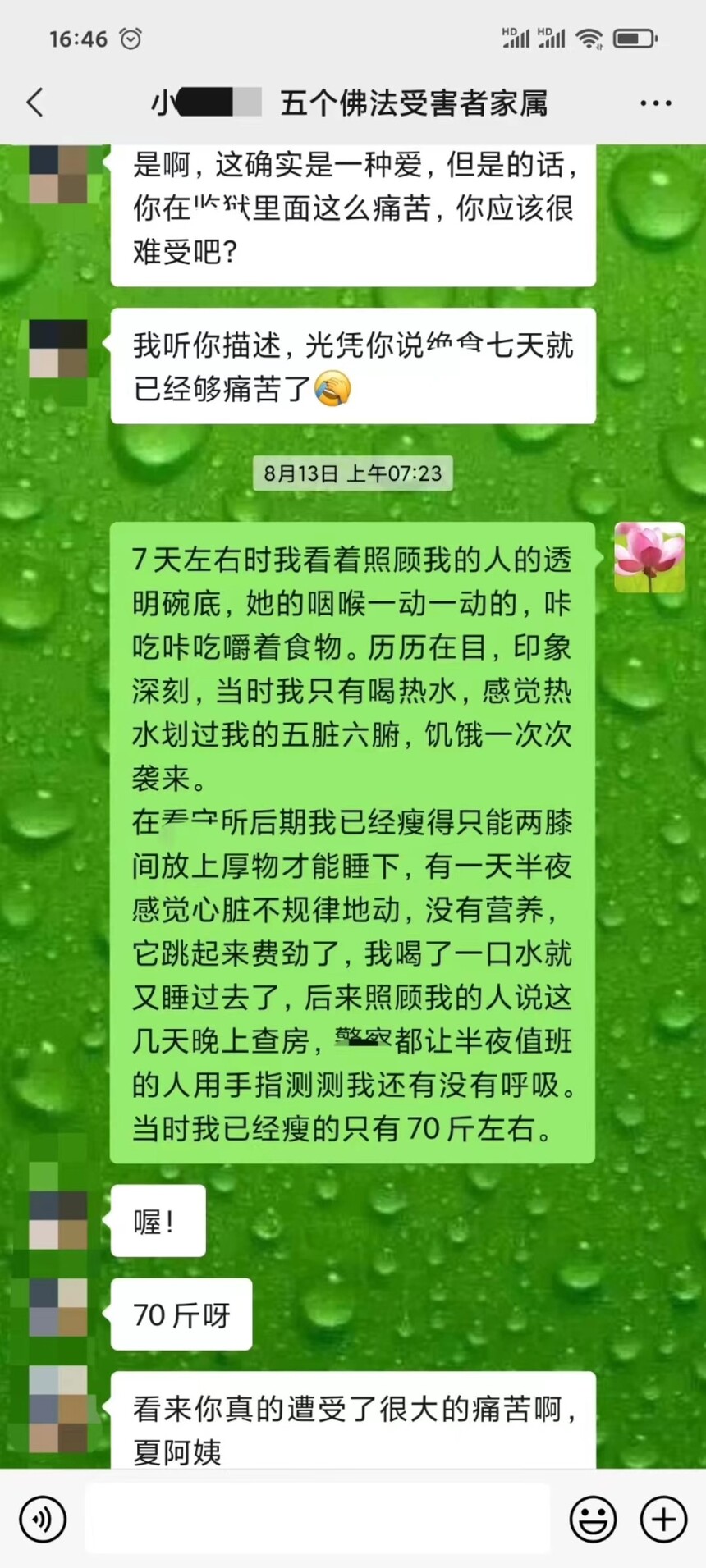
Task: Open the avatar beside "70斤呀" message
Action: click(x=58, y=1307)
